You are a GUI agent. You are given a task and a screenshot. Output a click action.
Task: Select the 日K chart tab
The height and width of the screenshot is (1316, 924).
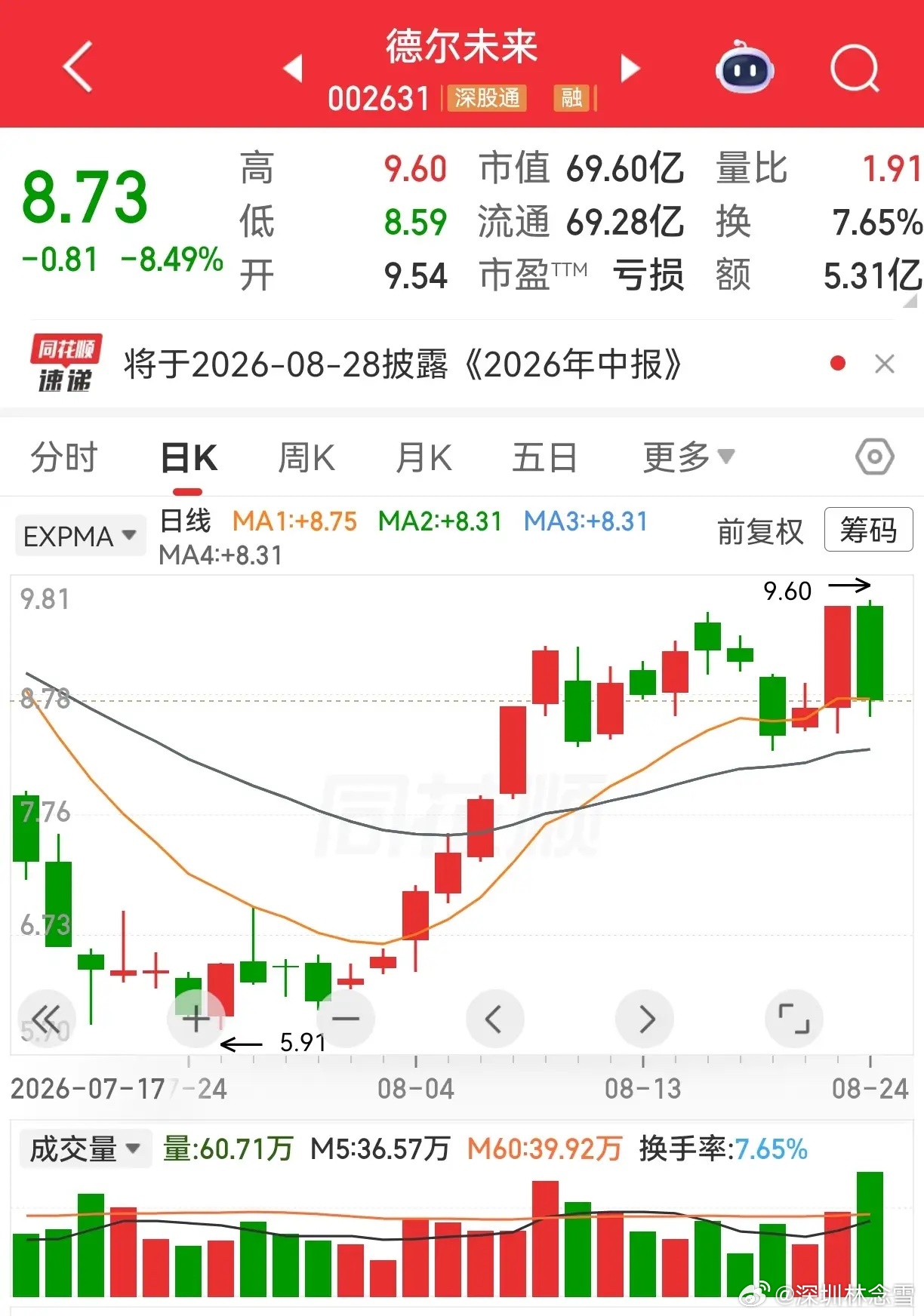click(x=189, y=457)
